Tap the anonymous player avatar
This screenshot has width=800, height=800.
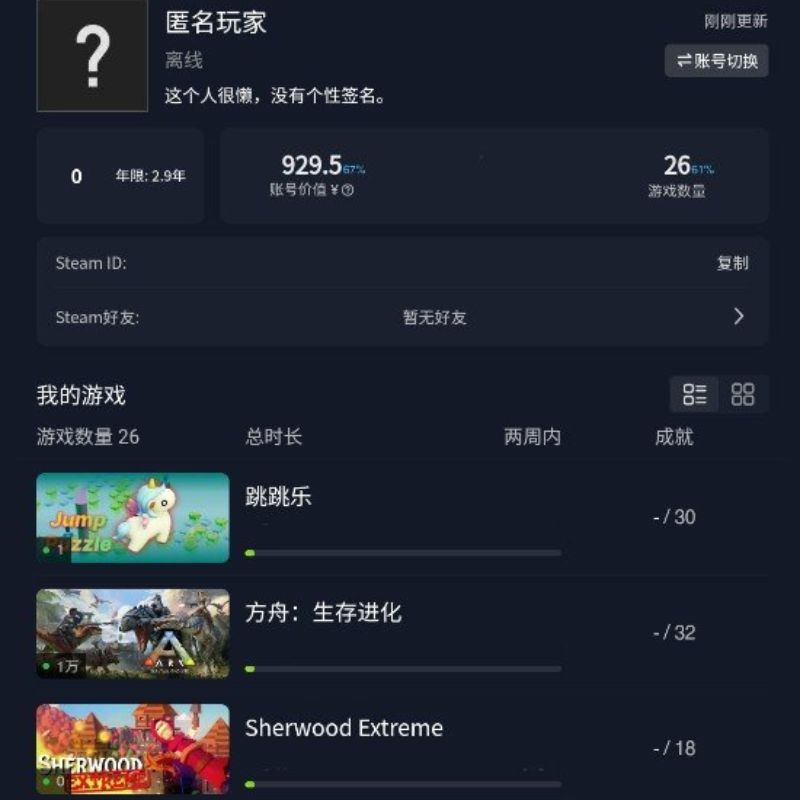tap(92, 57)
